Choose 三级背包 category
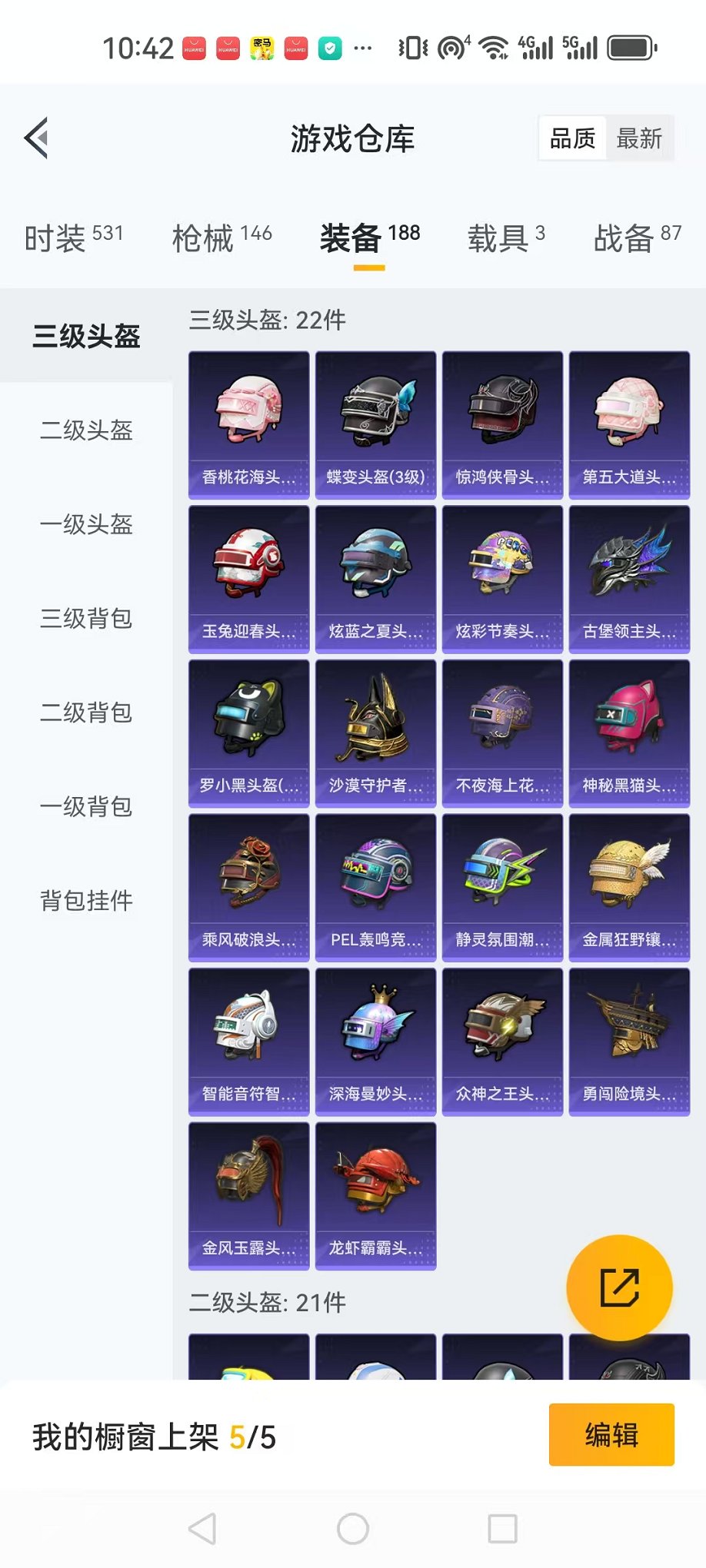 [x=86, y=618]
